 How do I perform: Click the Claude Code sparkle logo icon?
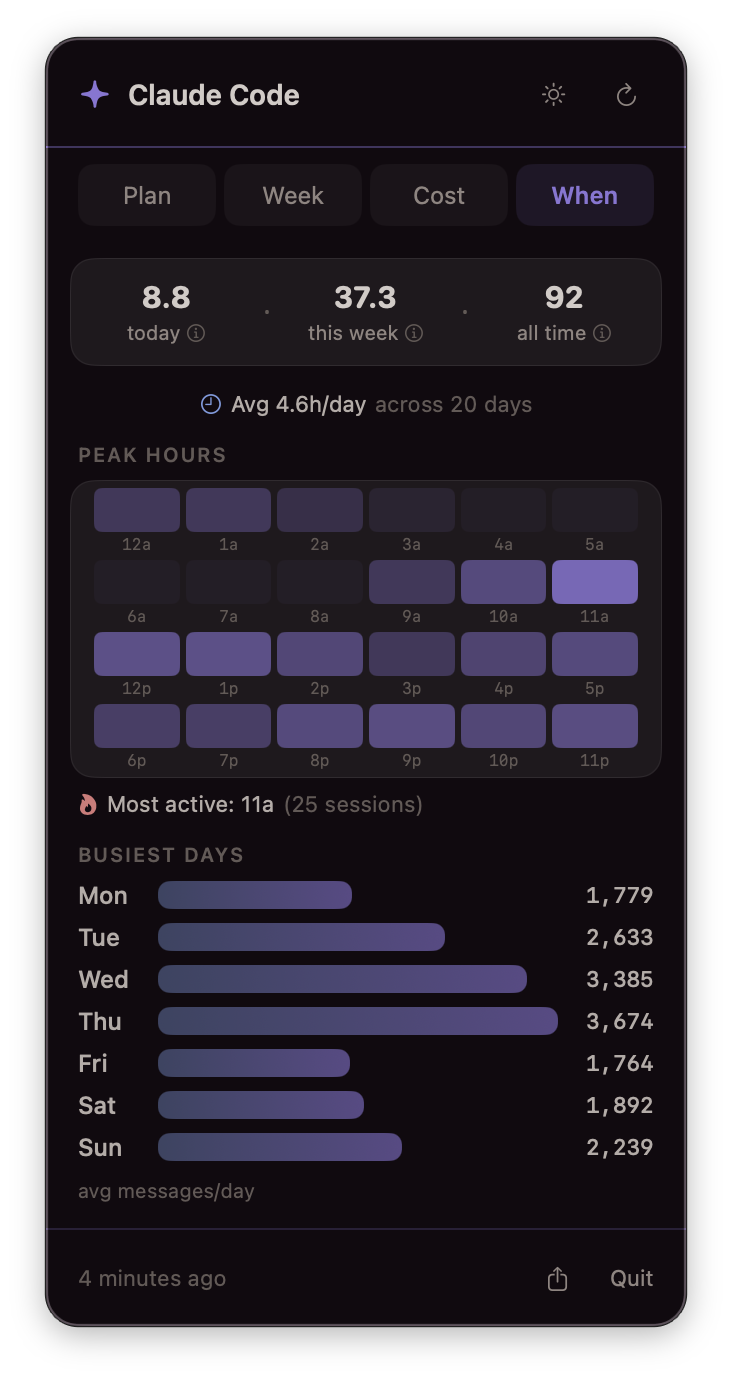[94, 95]
